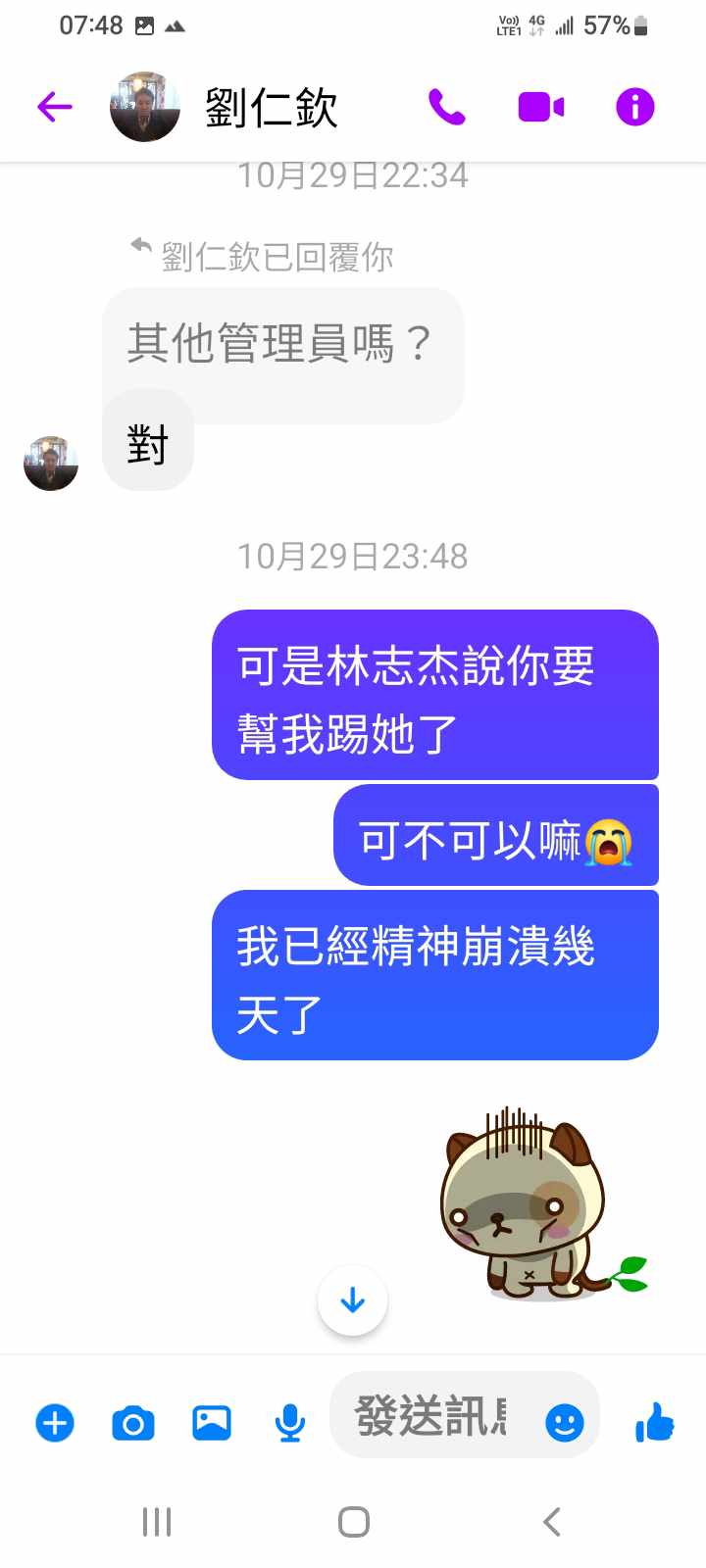The image size is (706, 1568).
Task: Open the camera to take a photo
Action: pyautogui.click(x=133, y=1422)
